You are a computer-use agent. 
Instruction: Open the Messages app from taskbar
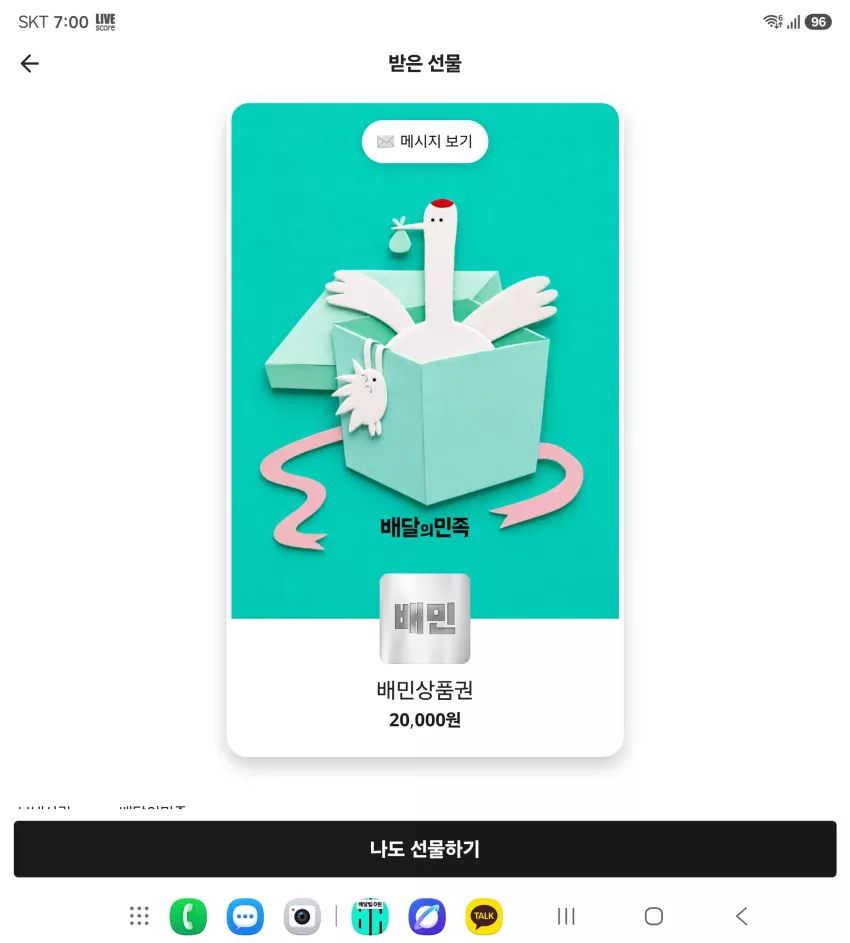coord(245,916)
